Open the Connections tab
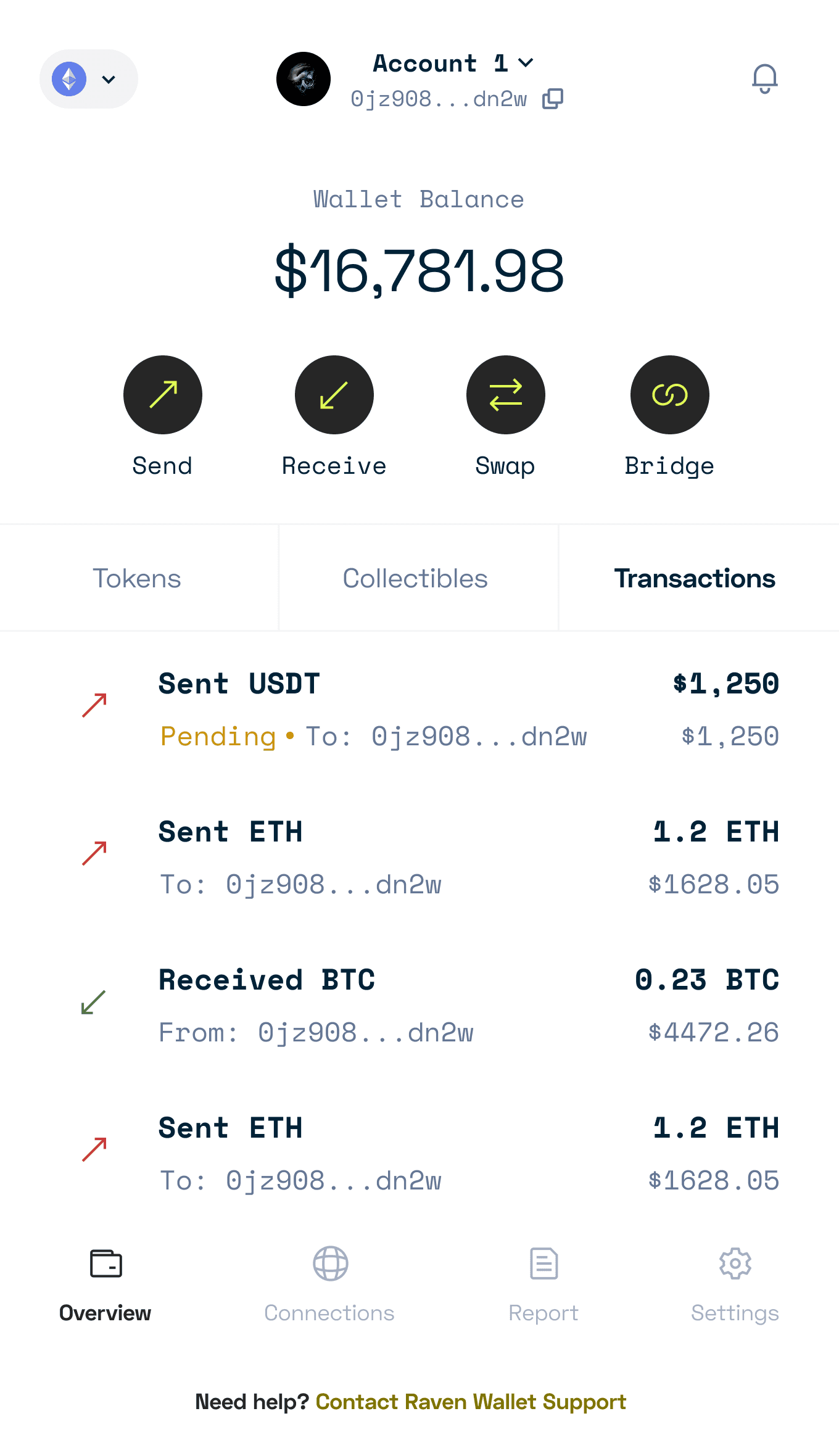This screenshot has width=839, height=1456. [x=329, y=1284]
